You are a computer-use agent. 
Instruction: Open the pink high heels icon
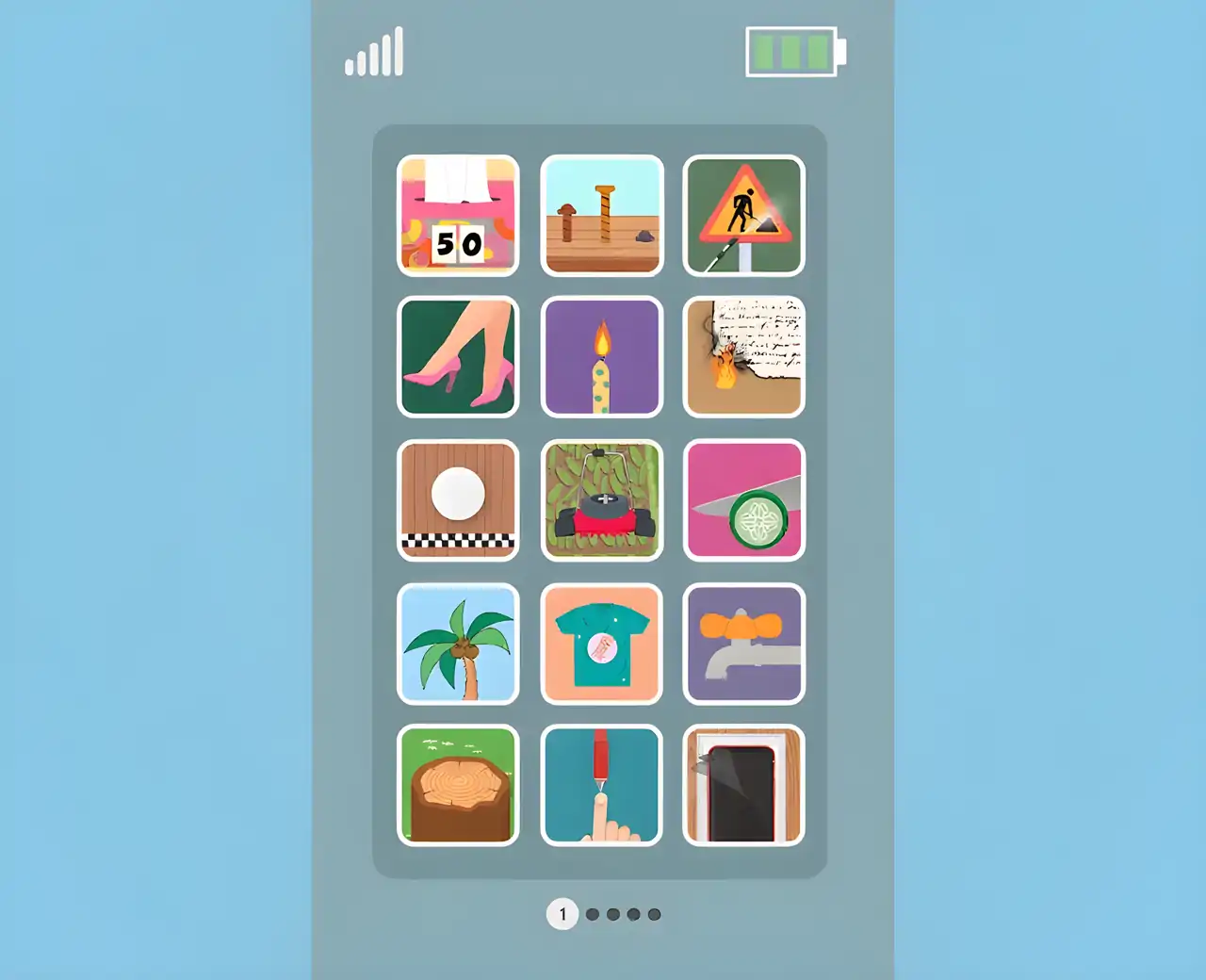coord(458,357)
